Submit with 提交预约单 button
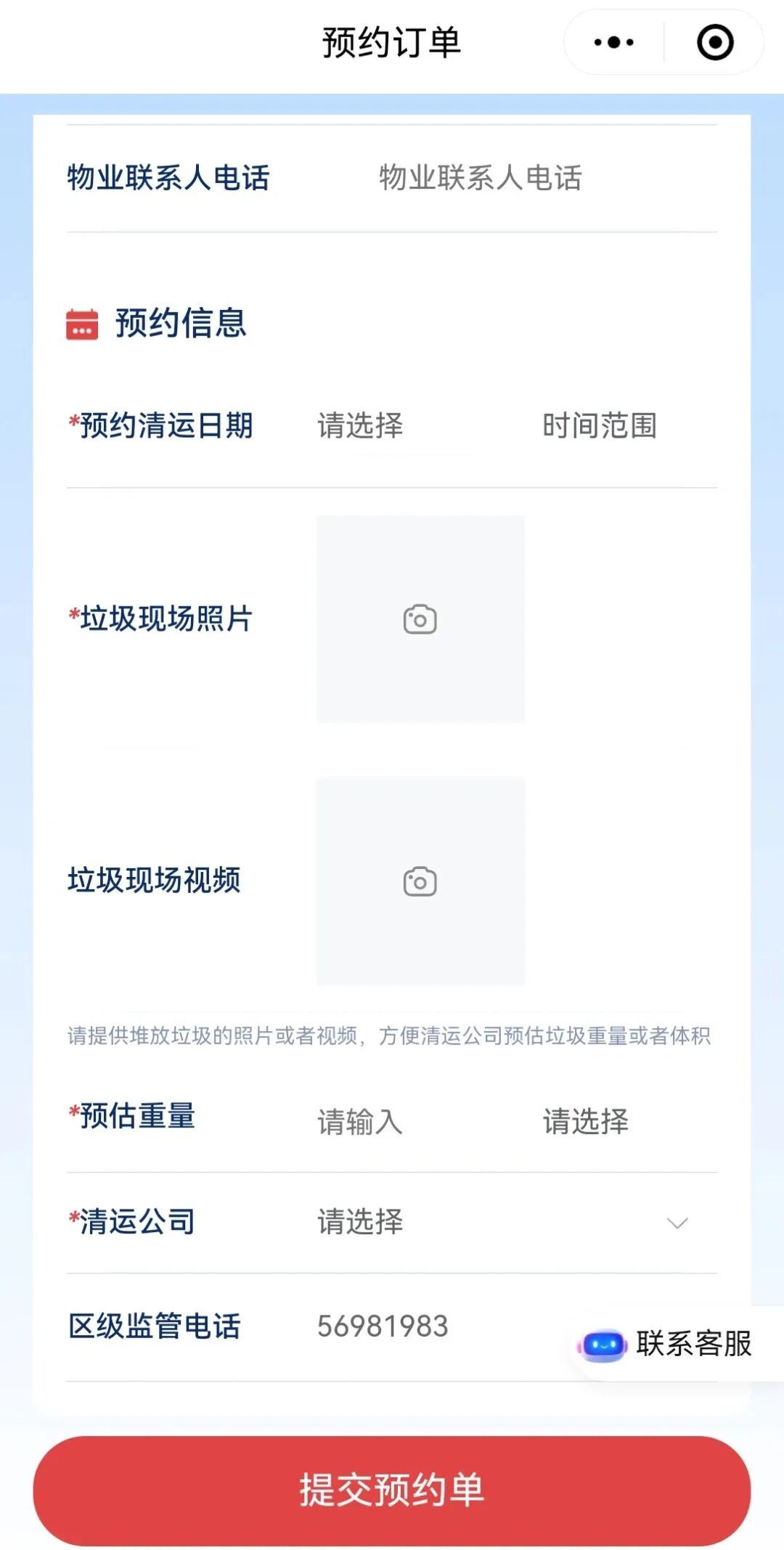784x1550 pixels. tap(392, 1490)
